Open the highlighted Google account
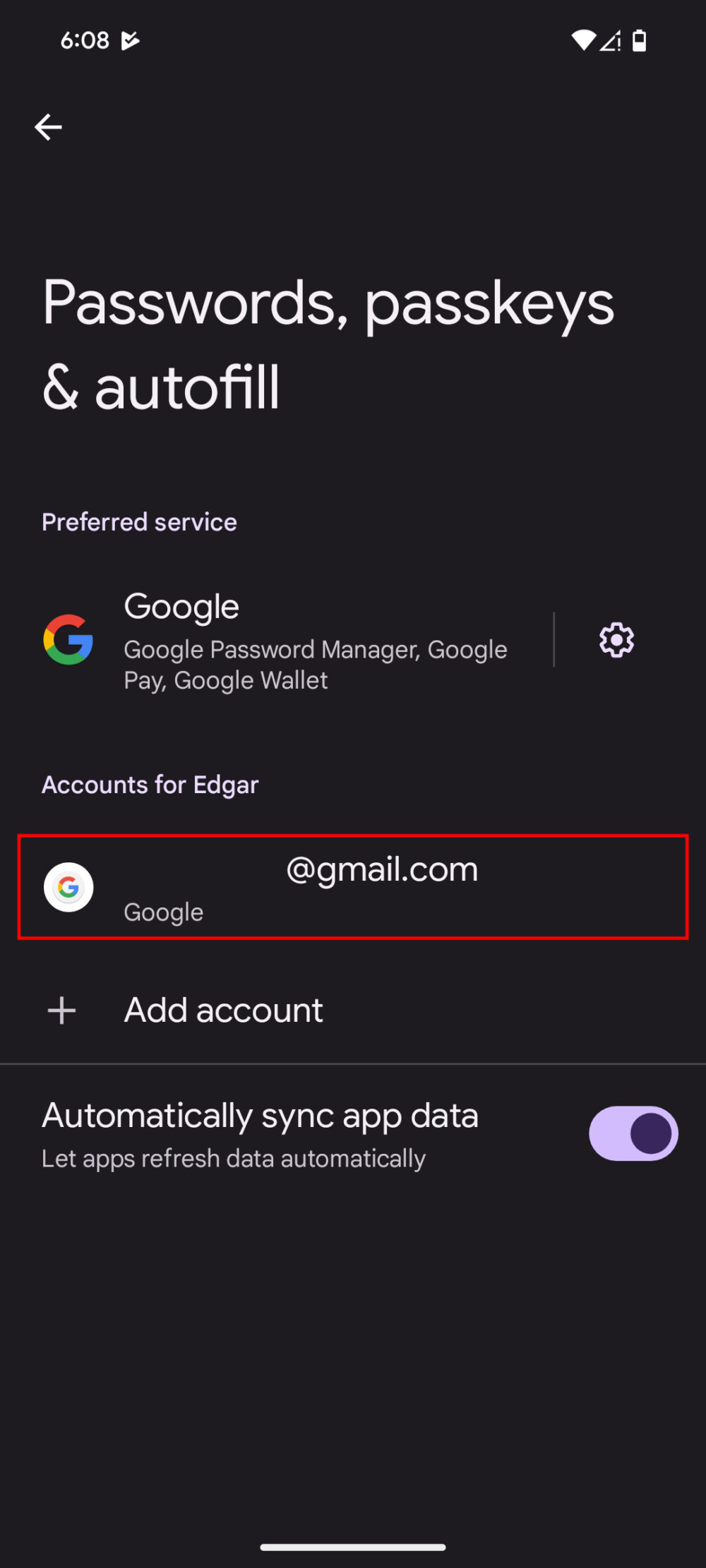This screenshot has width=706, height=1568. (353, 888)
